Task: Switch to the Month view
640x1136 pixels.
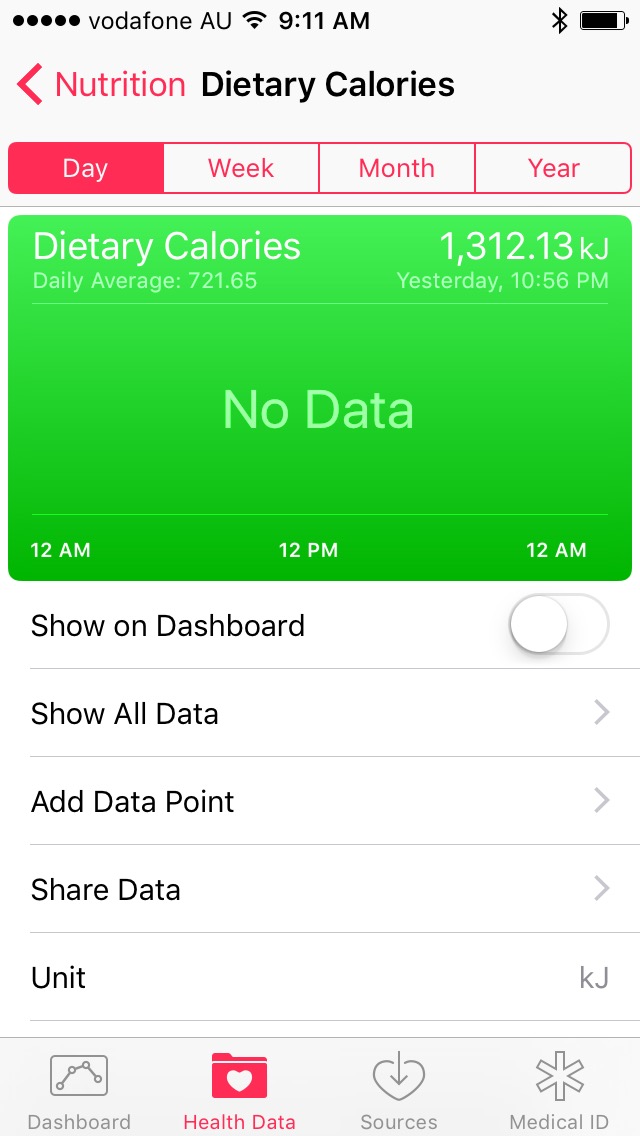Action: click(396, 168)
